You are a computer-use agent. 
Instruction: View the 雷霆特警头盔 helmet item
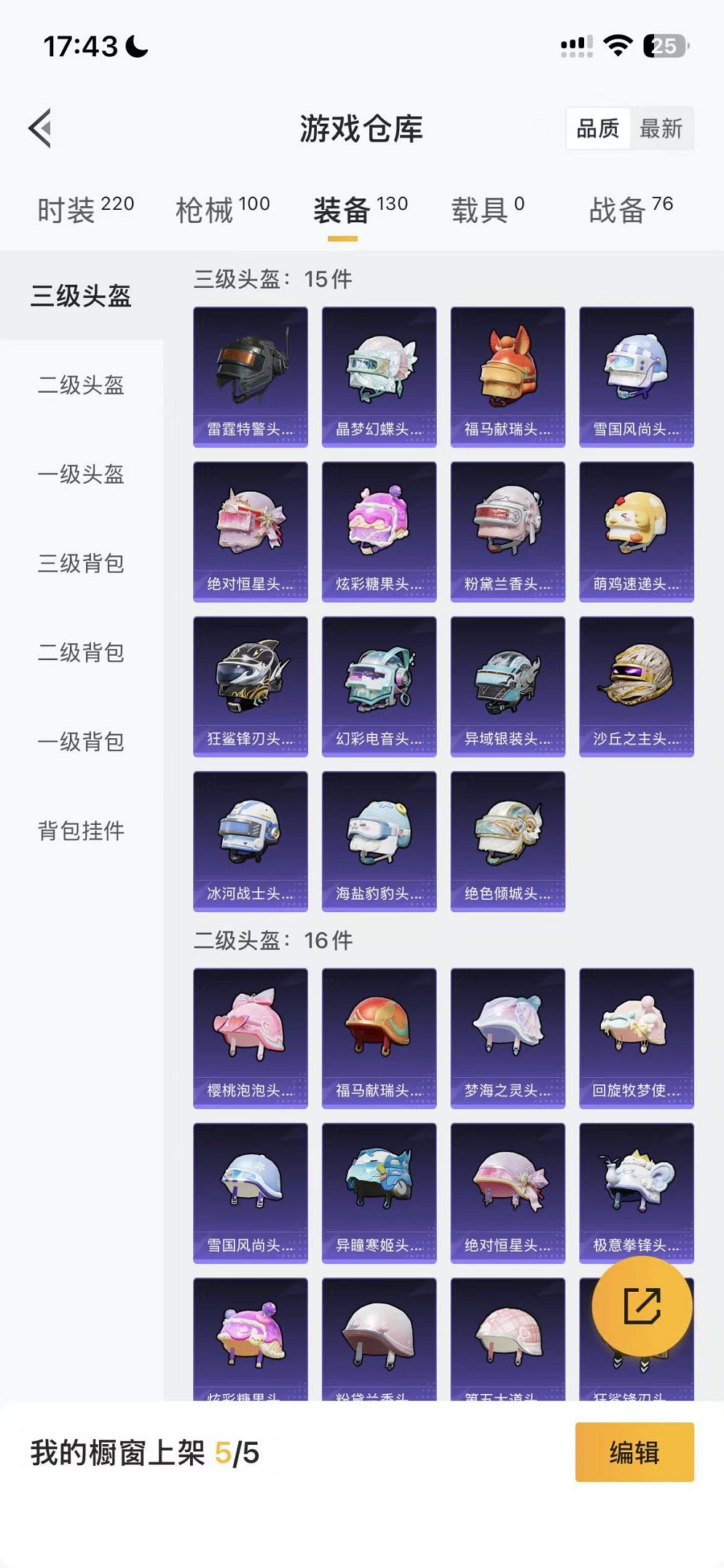251,374
